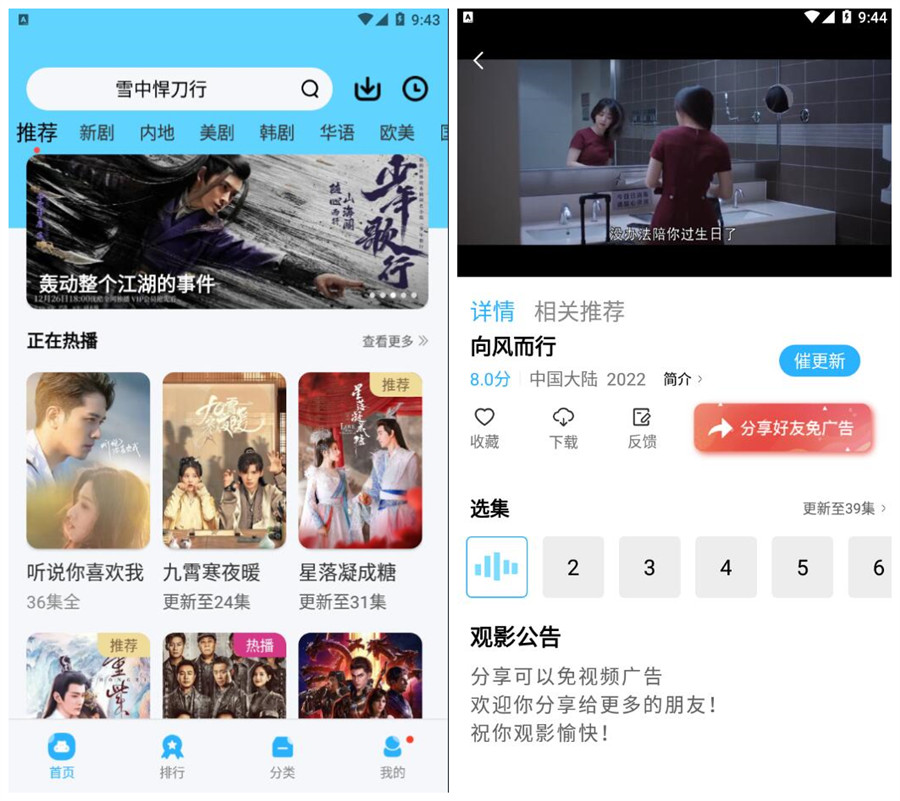900x801 pixels.
Task: Switch to the 新剧 category tab
Action: click(x=97, y=132)
